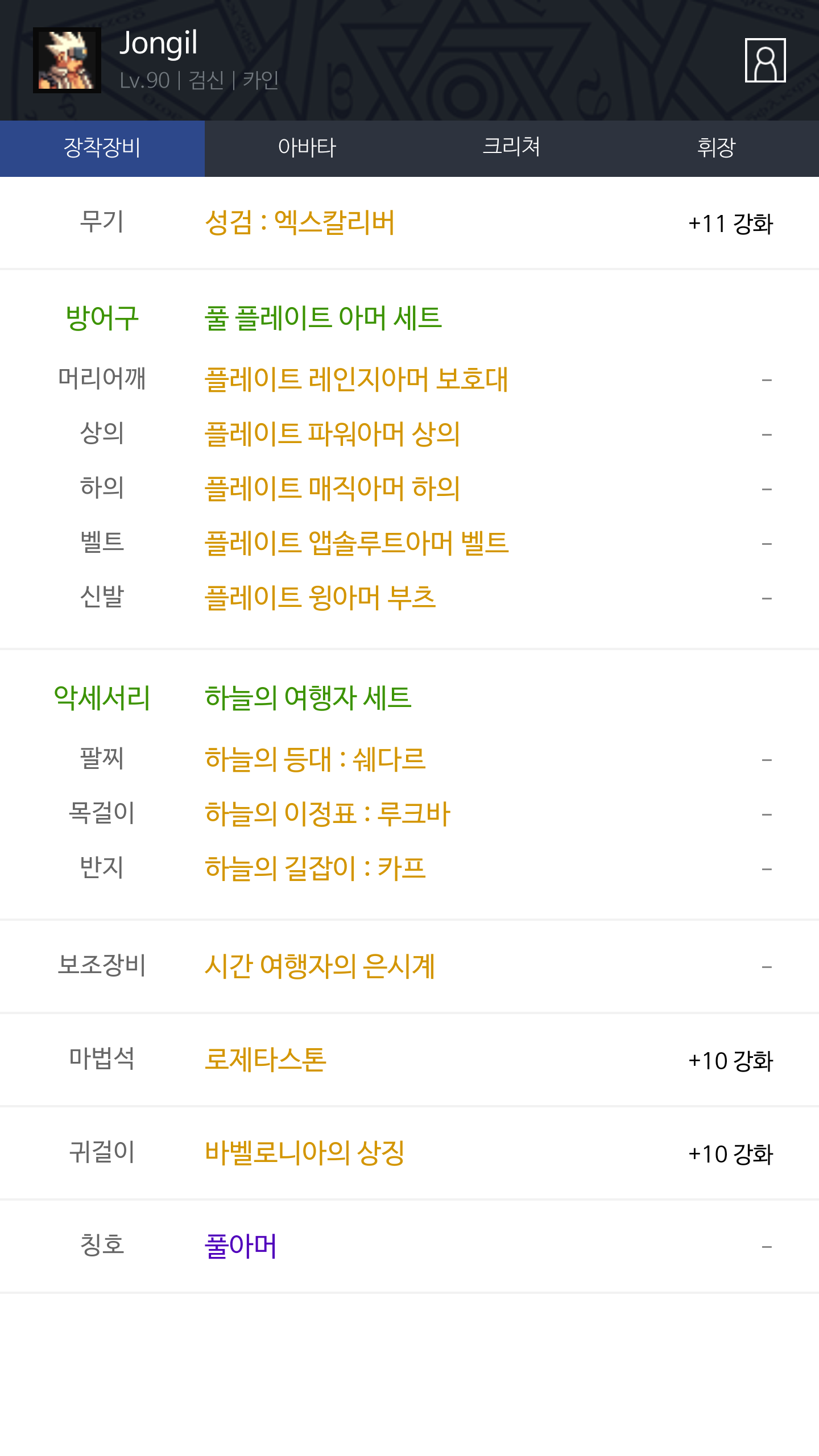The image size is (819, 1456).
Task: Open 플레이트 매직아머 하의 item
Action: [x=332, y=489]
